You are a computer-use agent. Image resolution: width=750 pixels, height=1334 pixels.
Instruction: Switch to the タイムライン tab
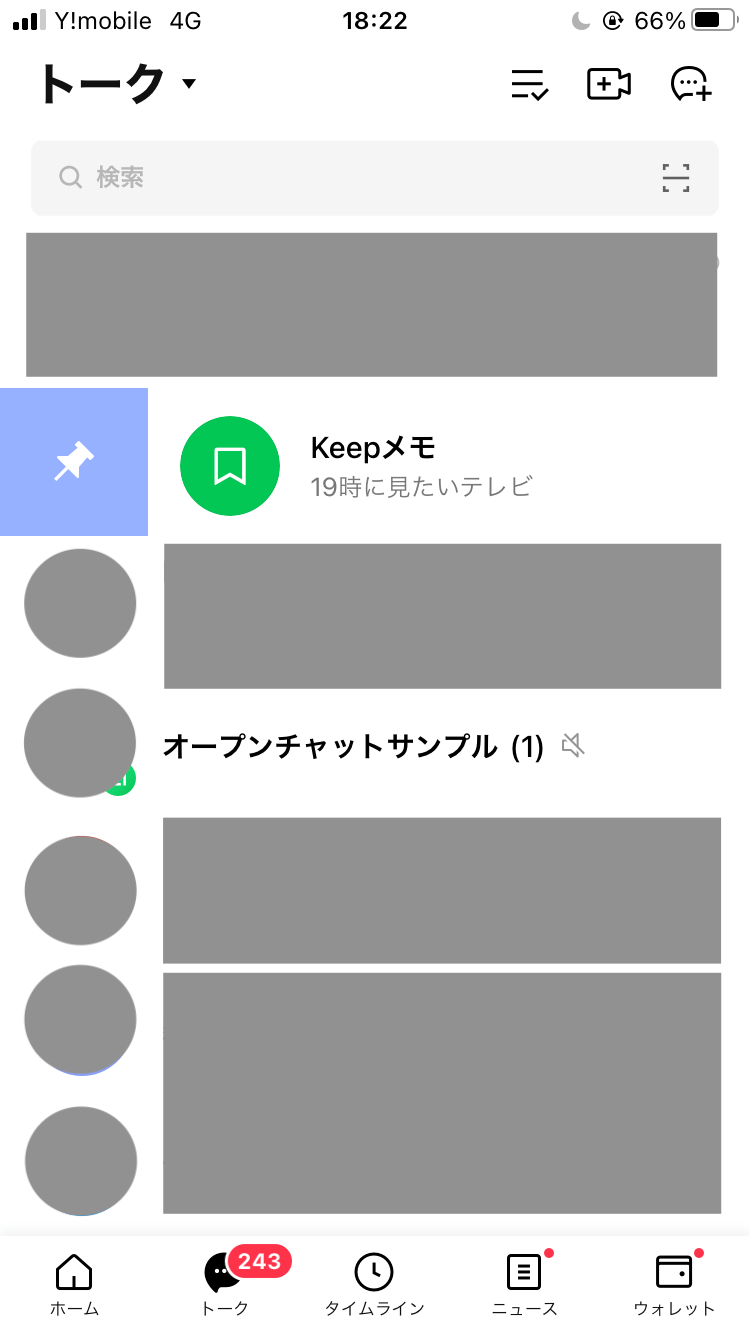[x=375, y=1284]
